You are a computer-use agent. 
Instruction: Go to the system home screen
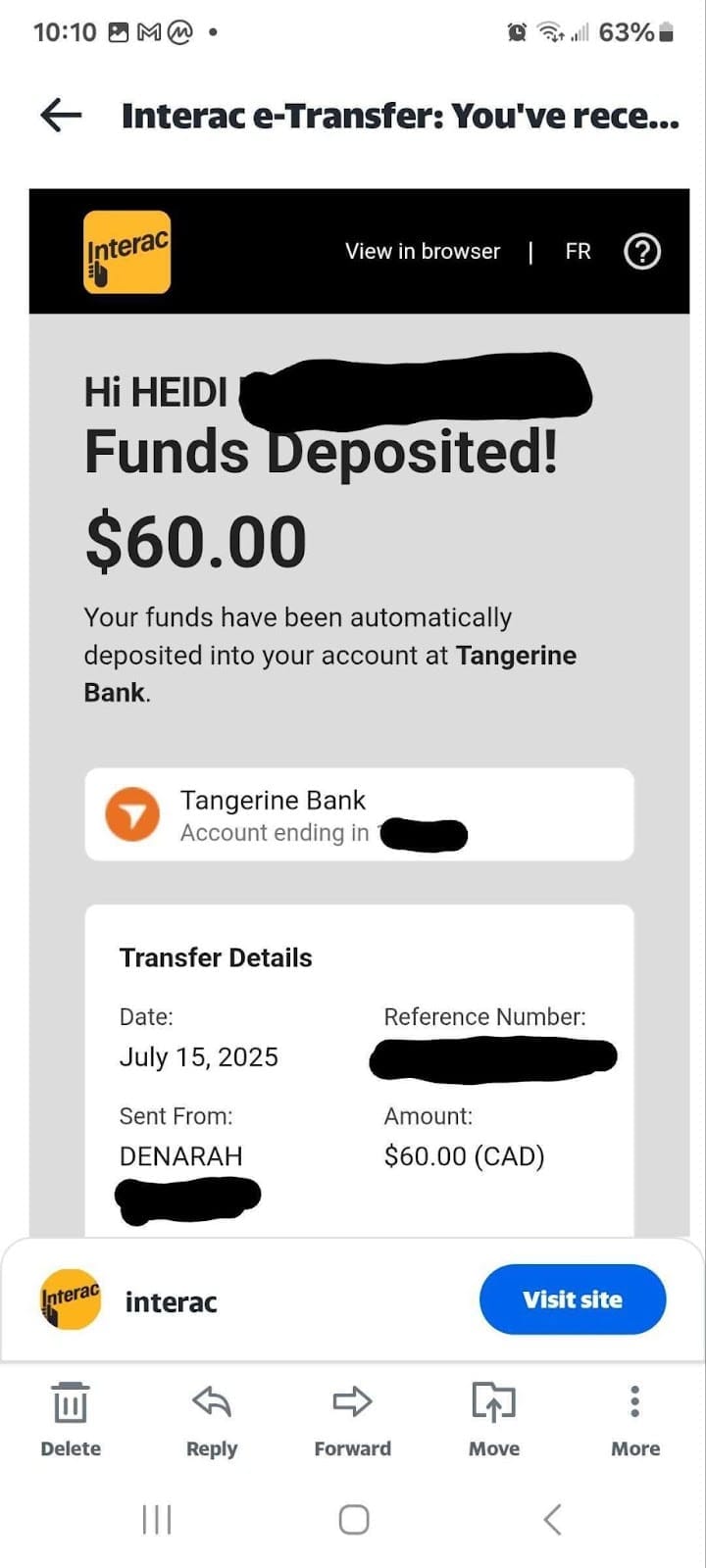click(353, 1520)
